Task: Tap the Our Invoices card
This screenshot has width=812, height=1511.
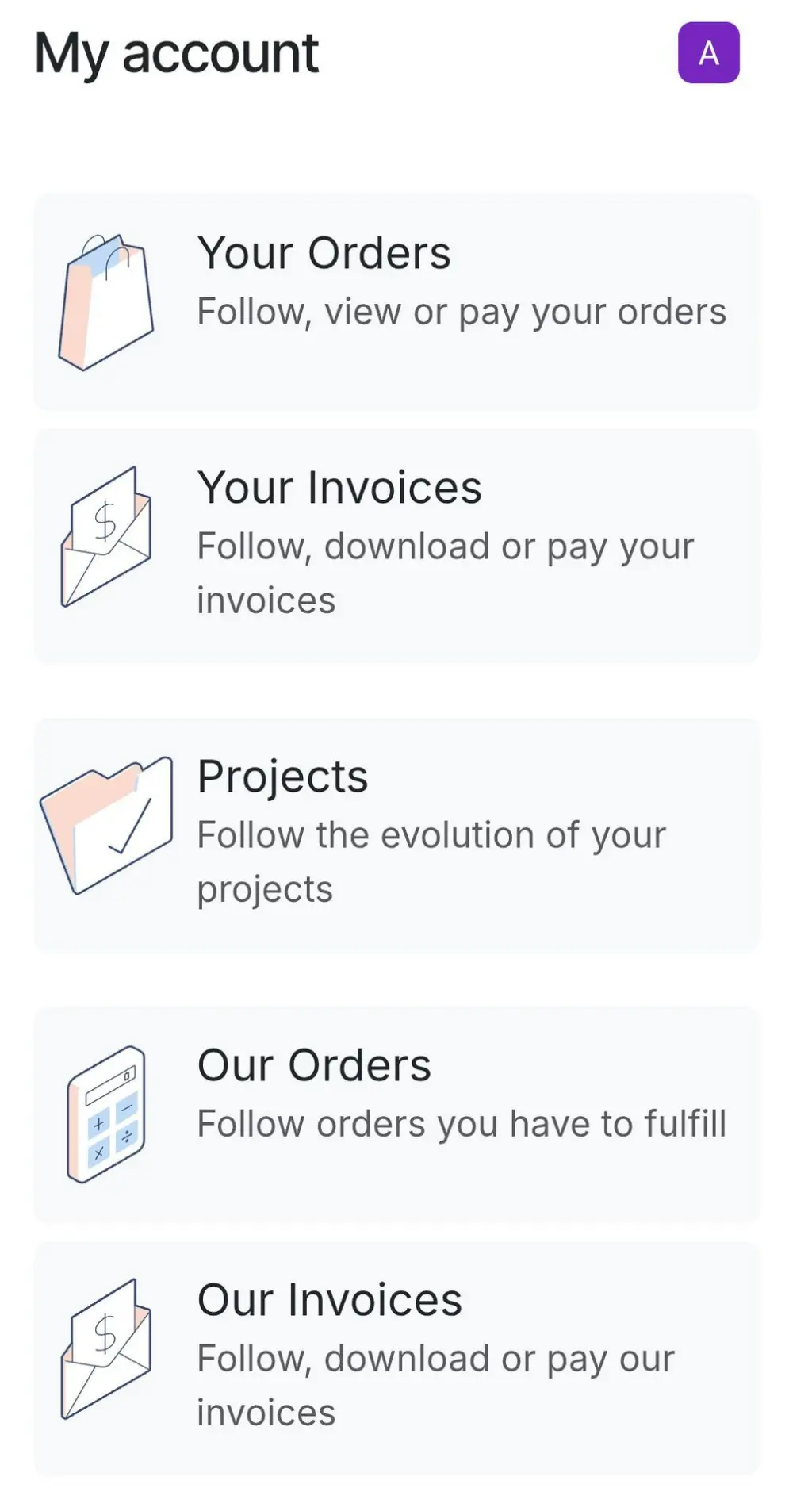Action: pos(396,1358)
